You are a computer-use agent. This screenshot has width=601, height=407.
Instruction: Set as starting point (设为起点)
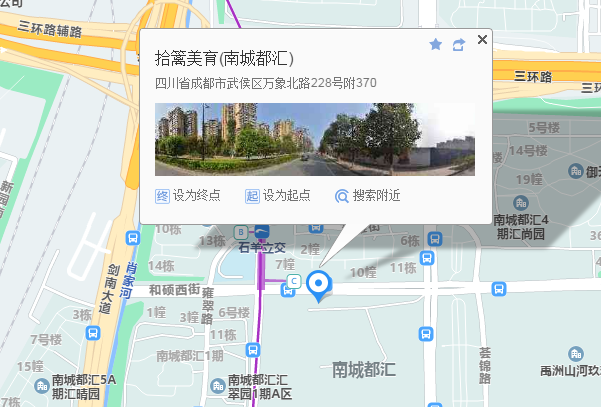[x=278, y=196]
